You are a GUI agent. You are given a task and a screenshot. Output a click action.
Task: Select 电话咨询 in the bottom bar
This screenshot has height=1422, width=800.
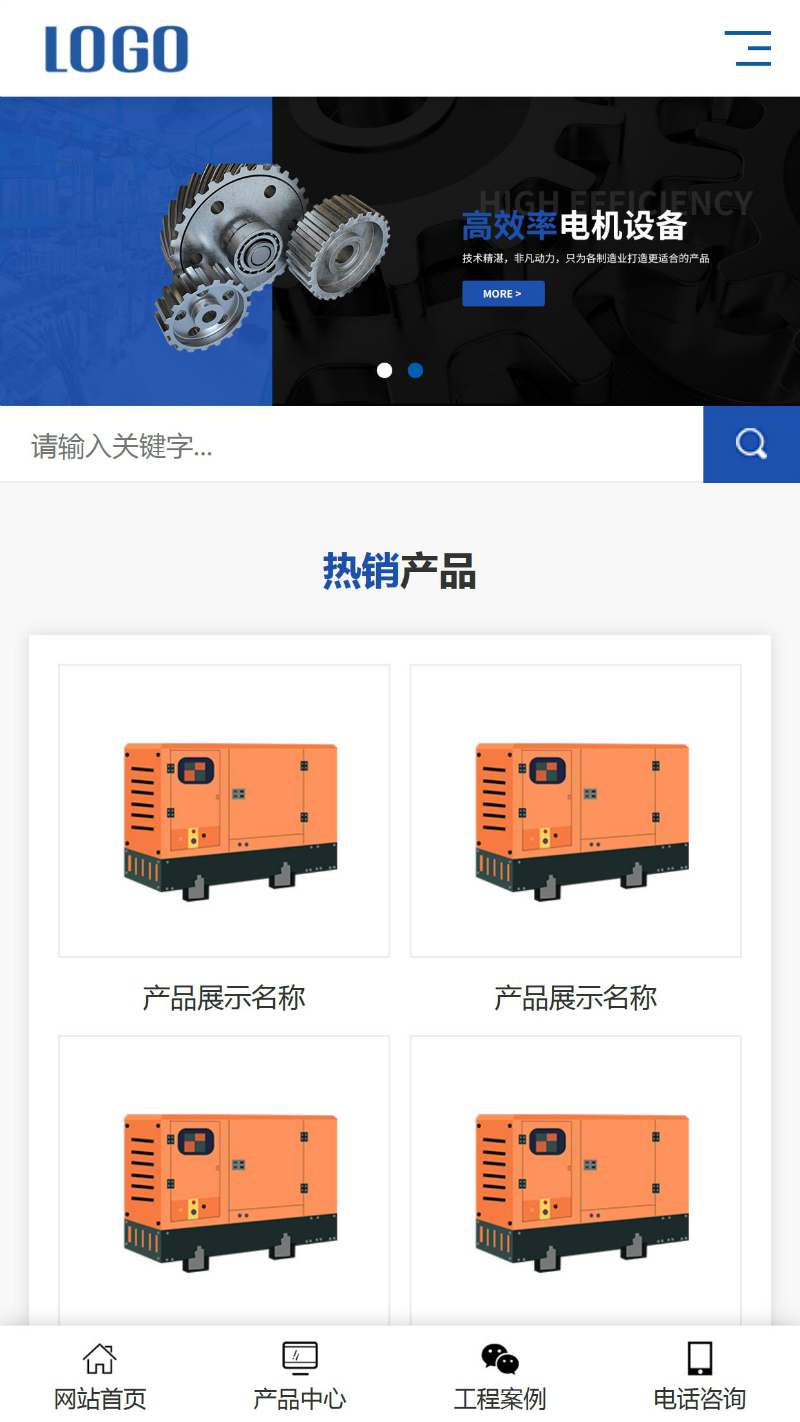coord(700,1376)
